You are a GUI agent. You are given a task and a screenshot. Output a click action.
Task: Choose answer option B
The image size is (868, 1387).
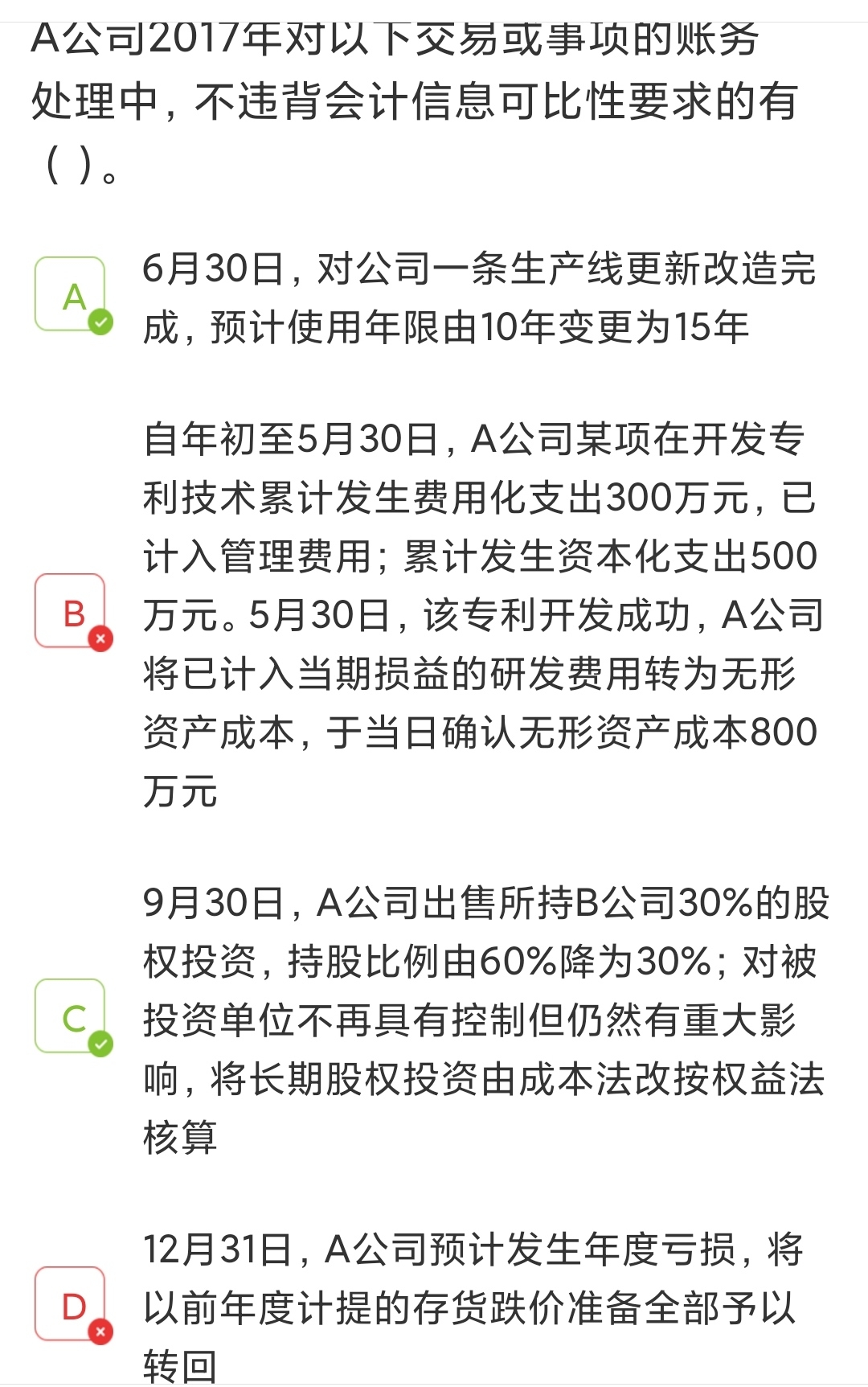(71, 611)
